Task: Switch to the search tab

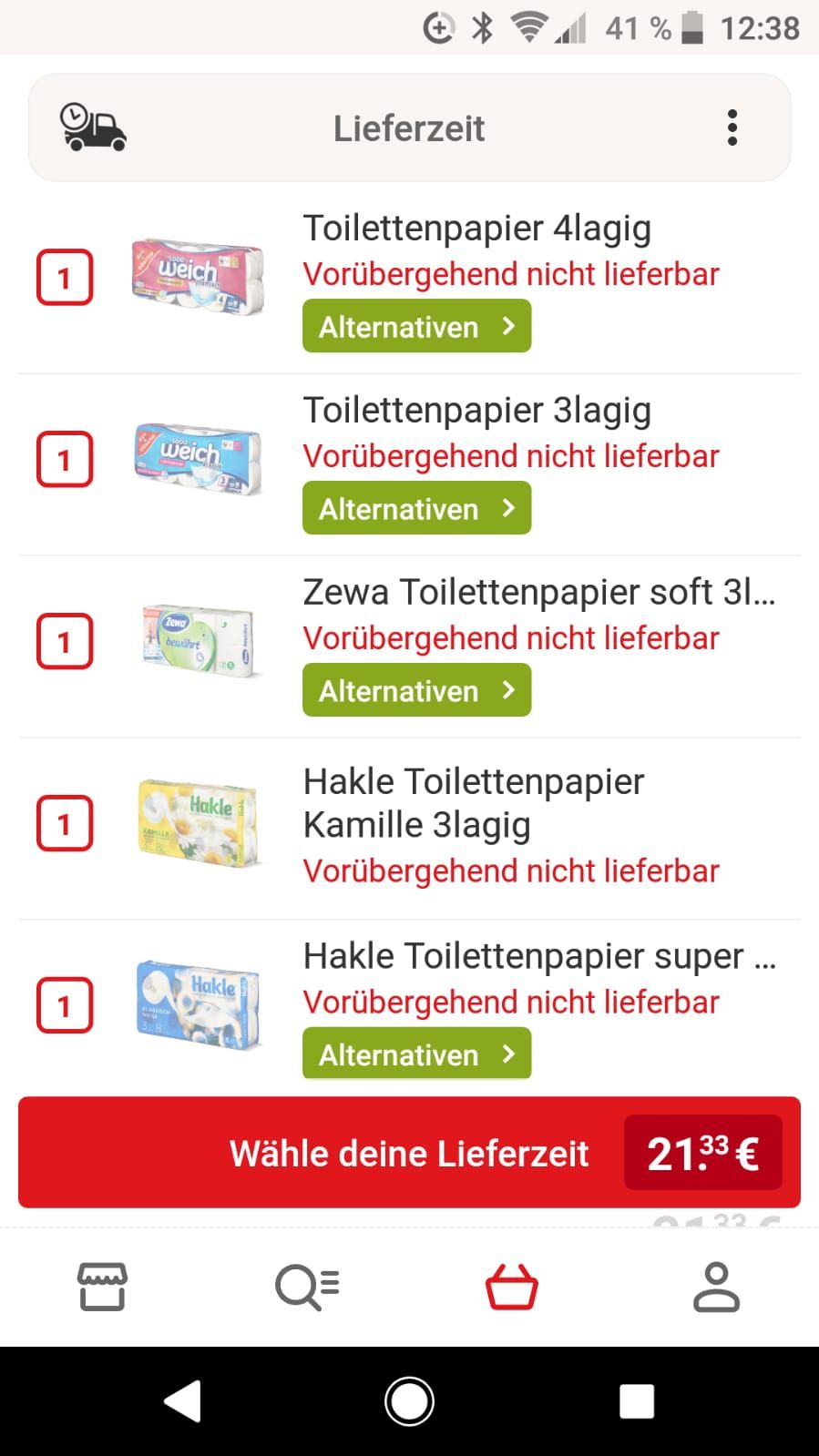Action: point(307,1286)
